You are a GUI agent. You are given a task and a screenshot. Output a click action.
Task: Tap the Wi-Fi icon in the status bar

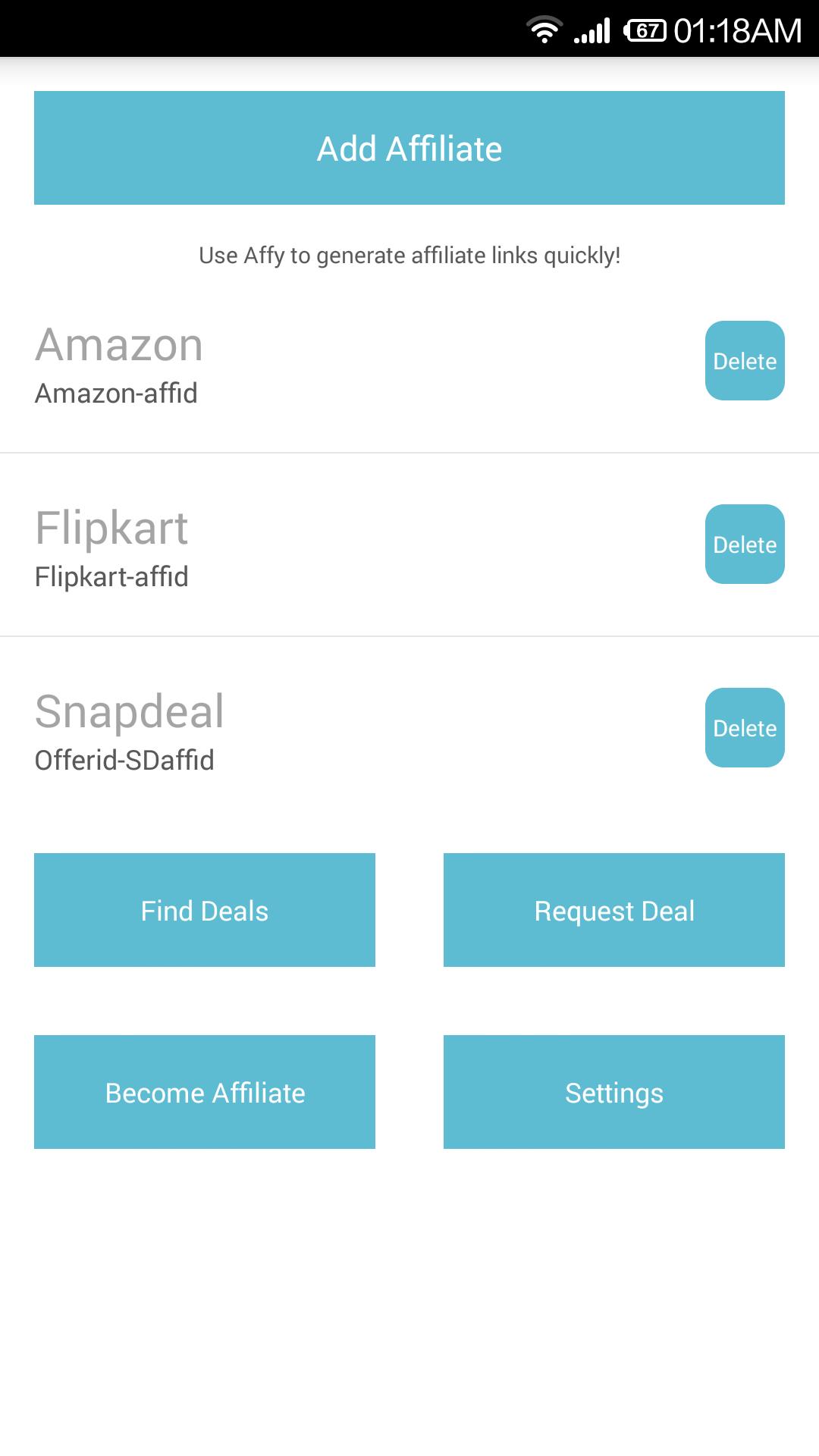[544, 29]
